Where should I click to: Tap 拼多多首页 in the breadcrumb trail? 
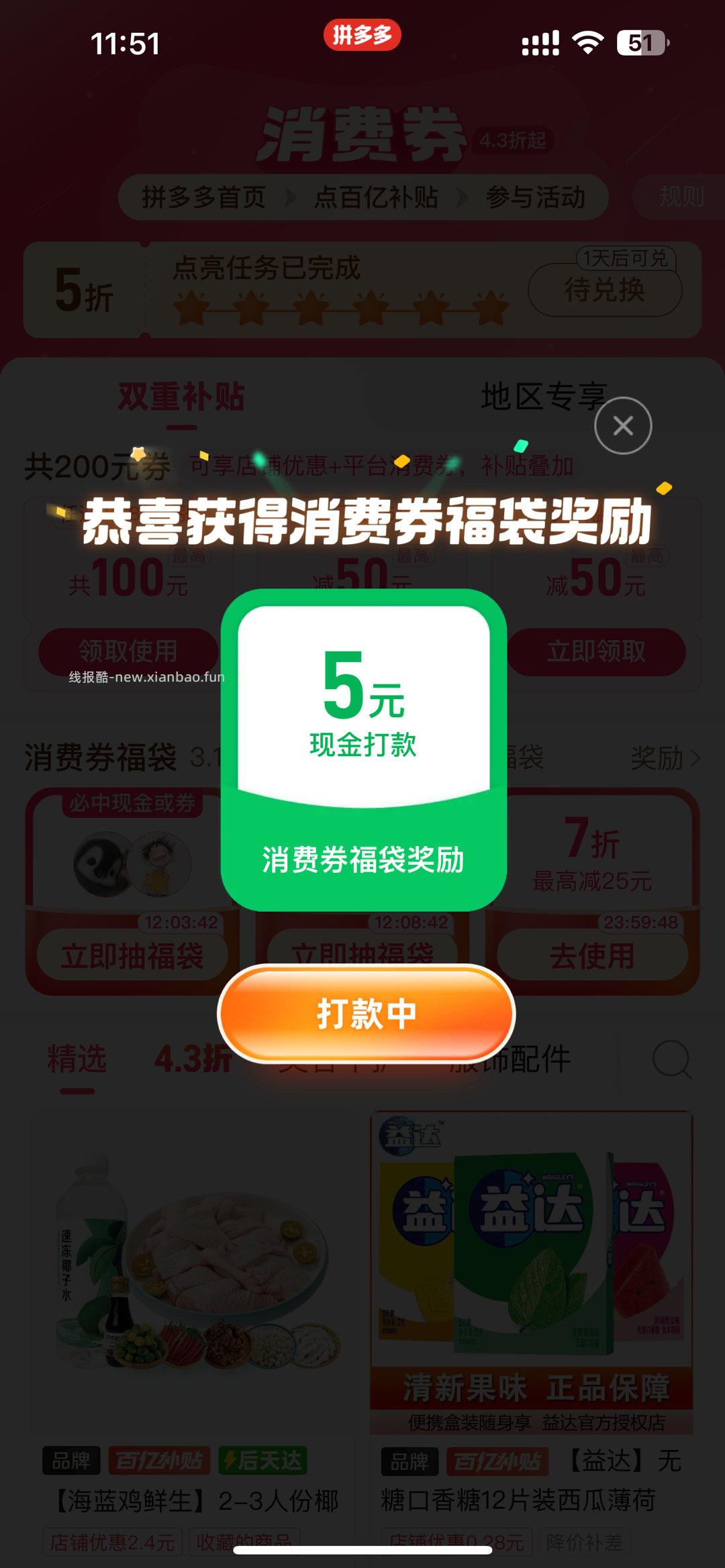coord(205,197)
